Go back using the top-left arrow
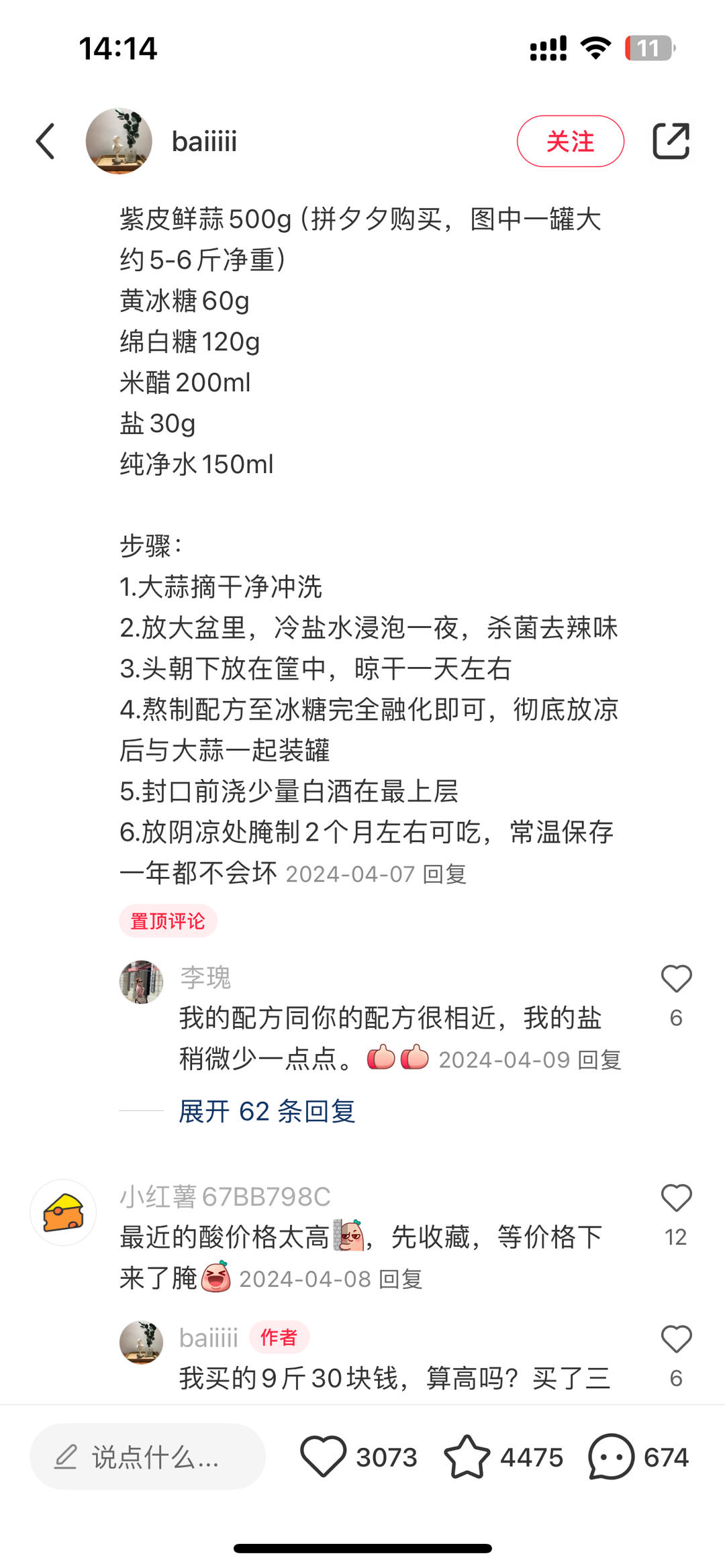This screenshot has height=1568, width=725. 46,142
